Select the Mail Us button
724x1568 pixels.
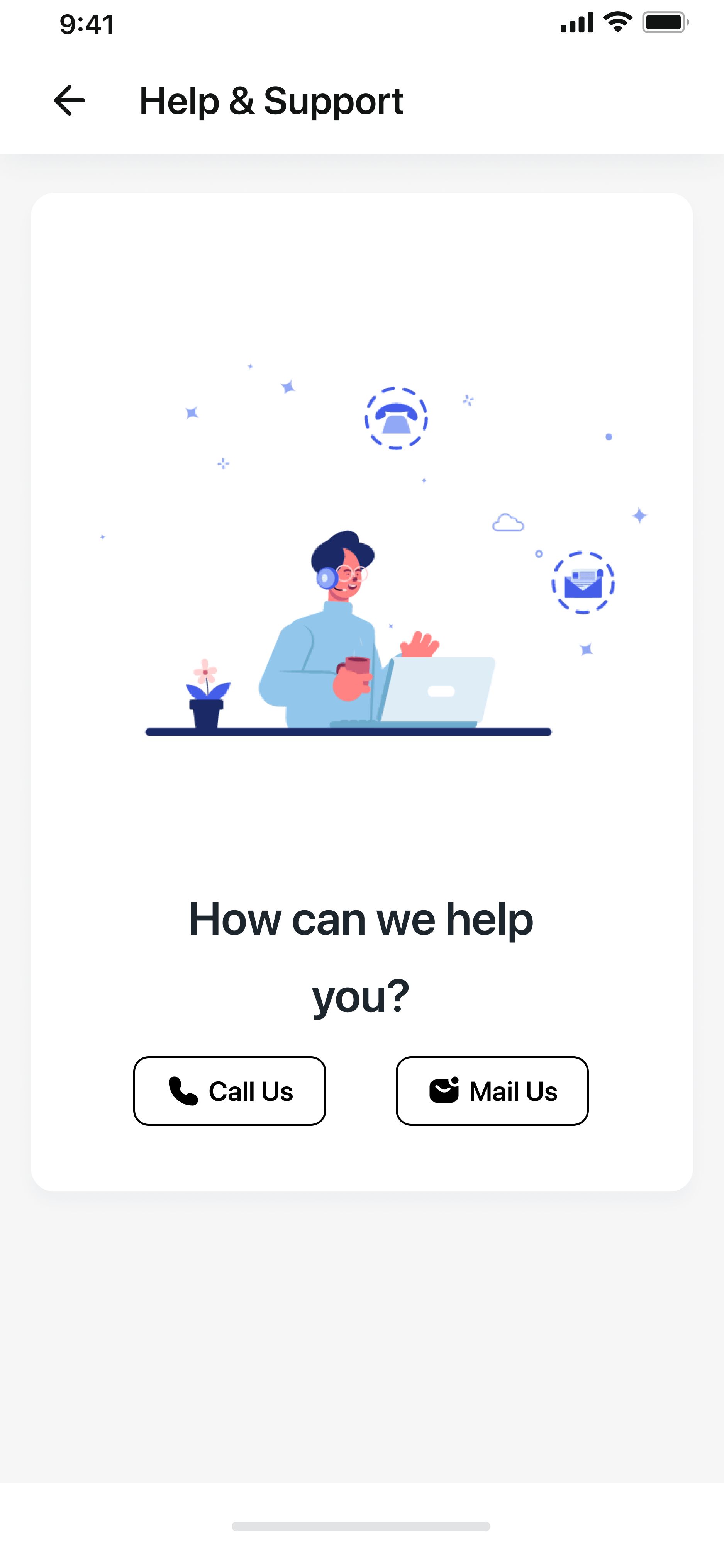(492, 1091)
